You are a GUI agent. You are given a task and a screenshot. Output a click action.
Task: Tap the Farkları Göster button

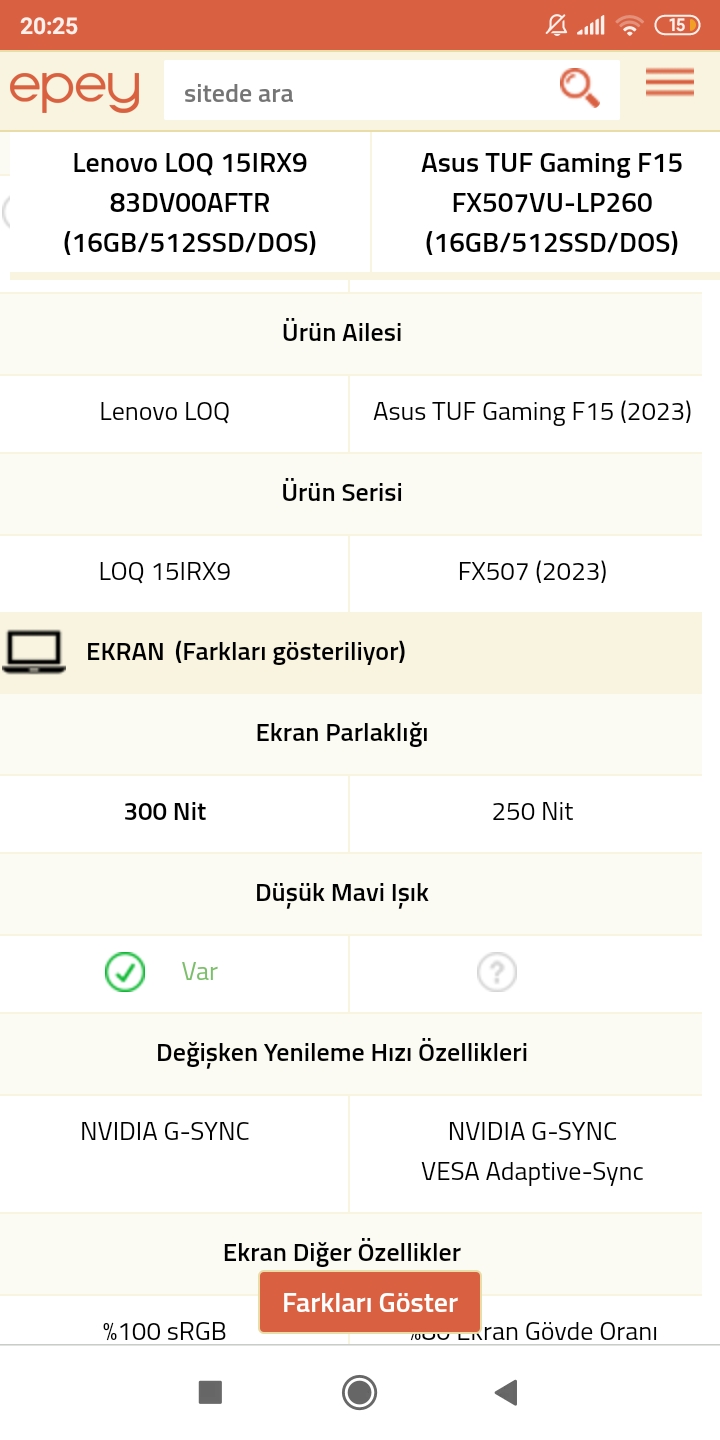(x=370, y=1303)
